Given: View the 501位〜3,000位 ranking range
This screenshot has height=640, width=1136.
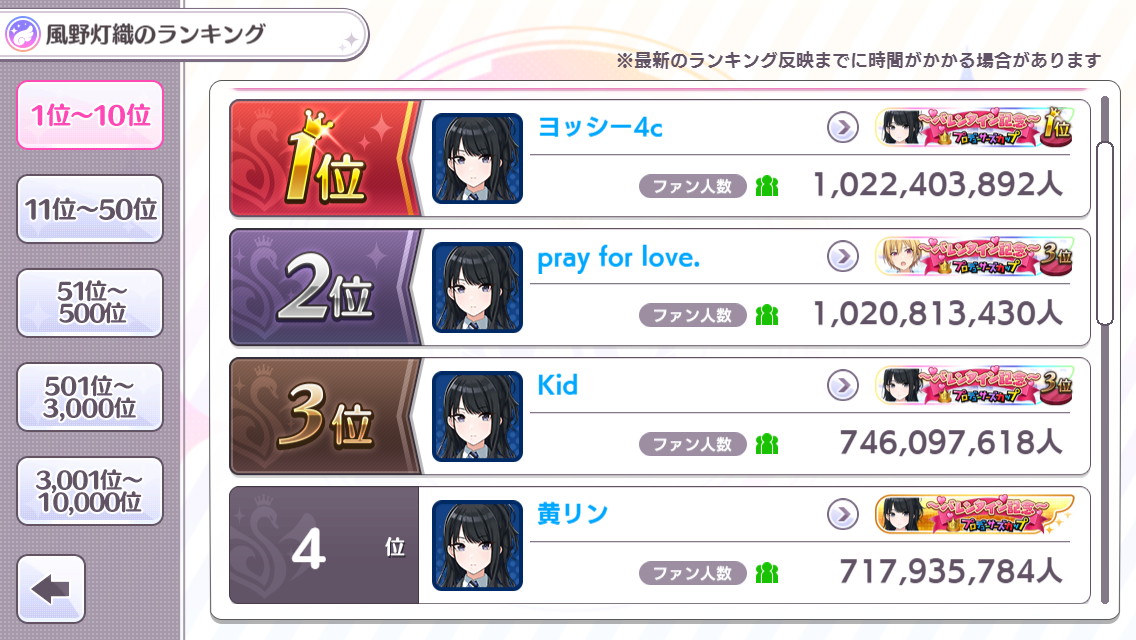Looking at the screenshot, I should tap(90, 397).
